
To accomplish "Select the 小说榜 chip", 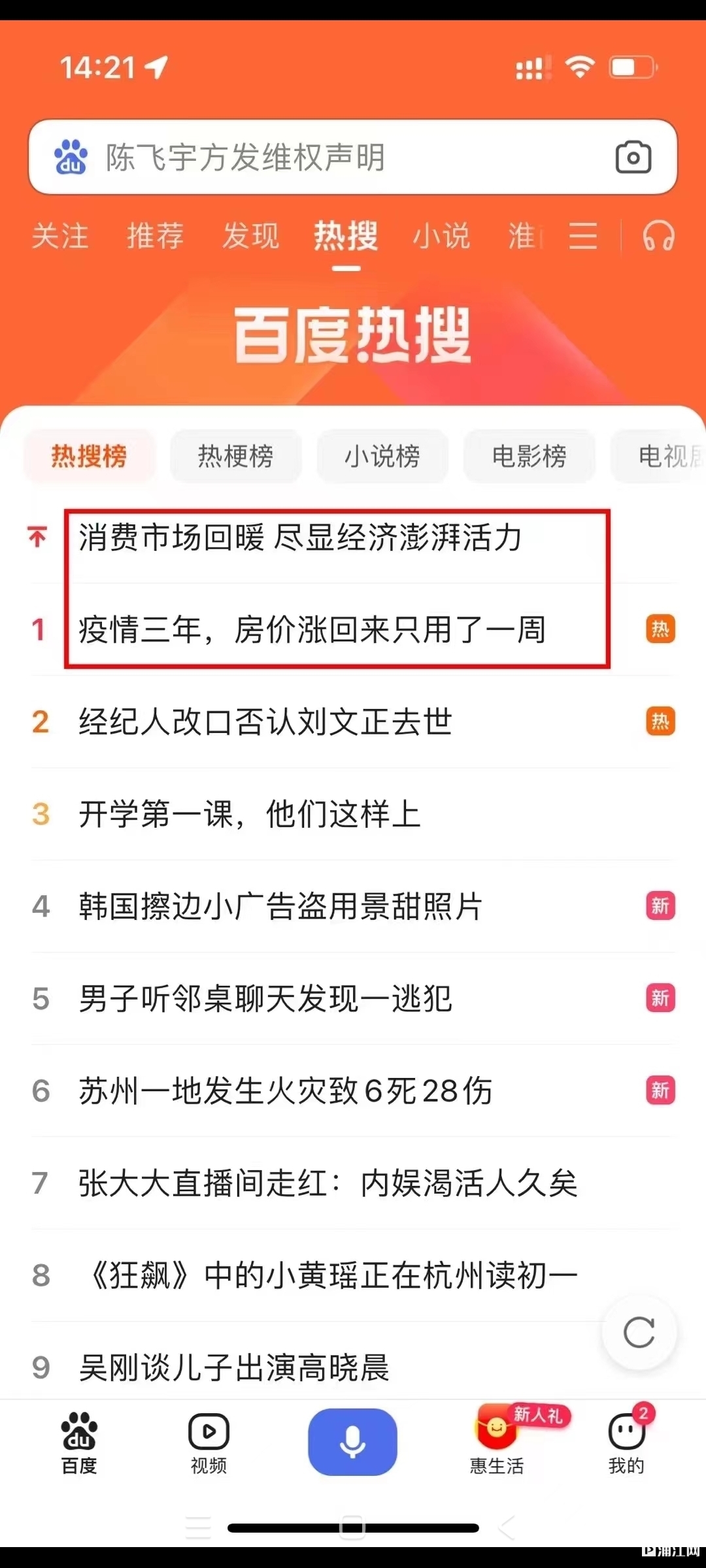I will (x=382, y=456).
